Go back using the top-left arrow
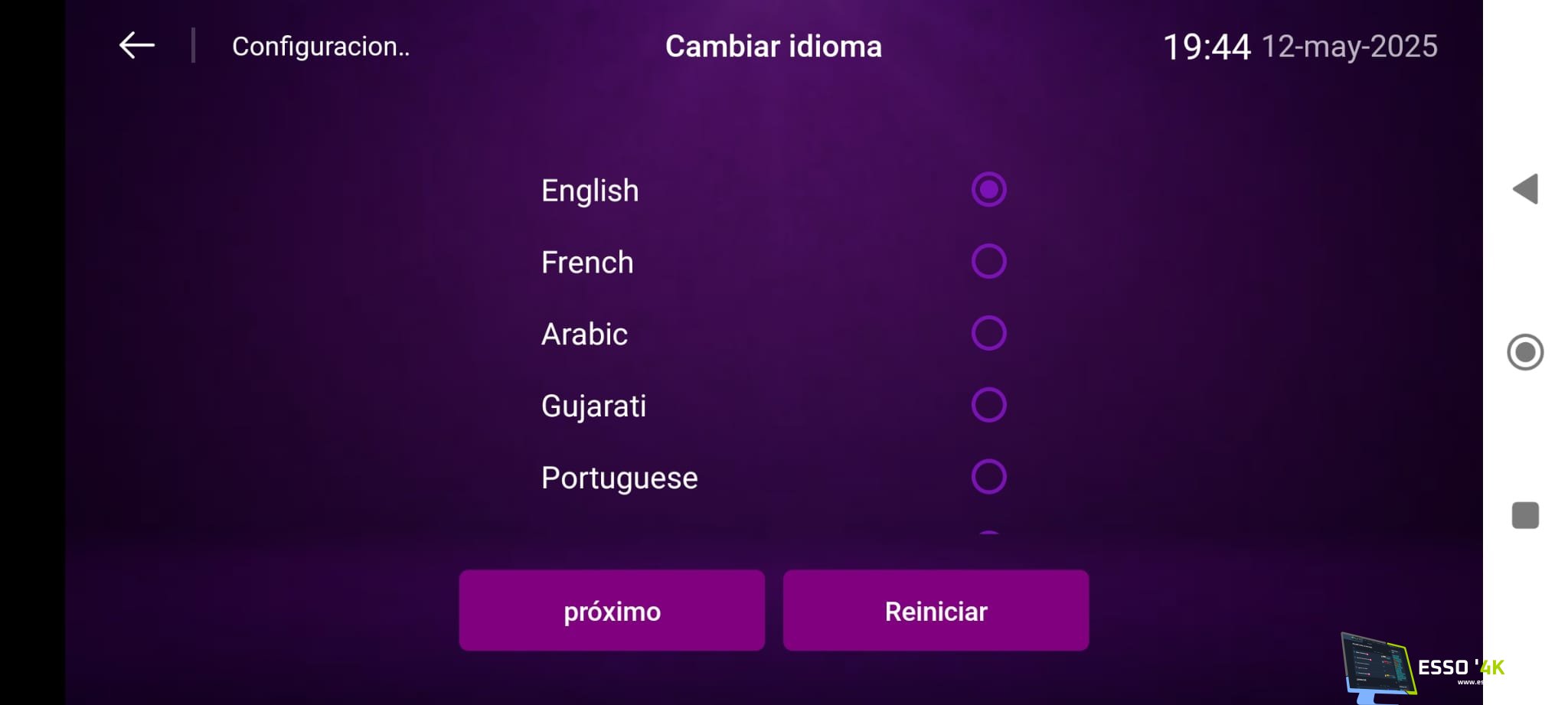 pyautogui.click(x=137, y=46)
